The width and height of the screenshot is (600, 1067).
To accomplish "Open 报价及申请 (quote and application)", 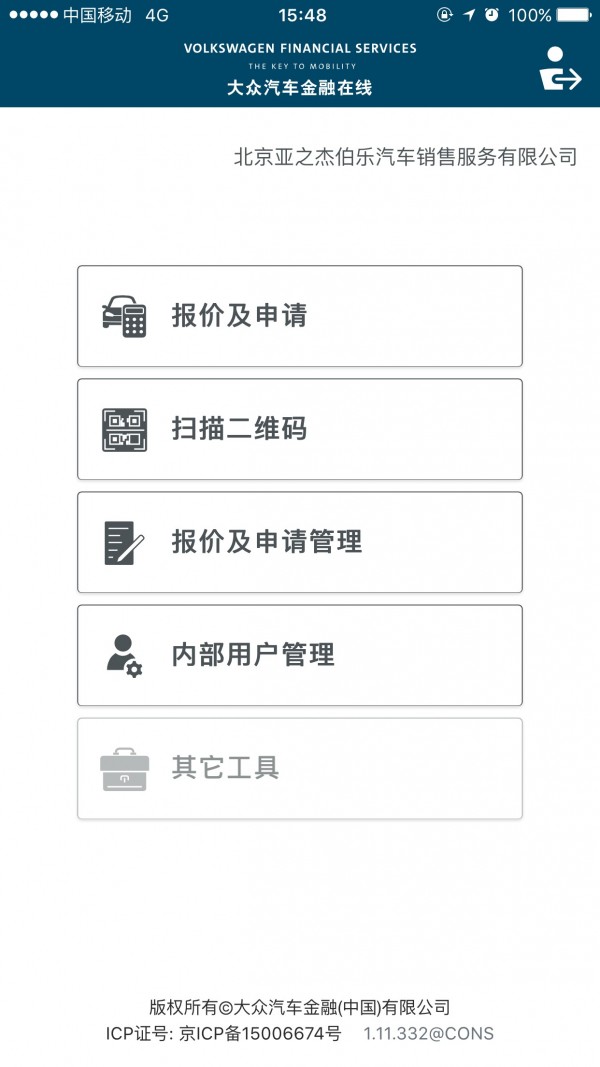I will (300, 316).
